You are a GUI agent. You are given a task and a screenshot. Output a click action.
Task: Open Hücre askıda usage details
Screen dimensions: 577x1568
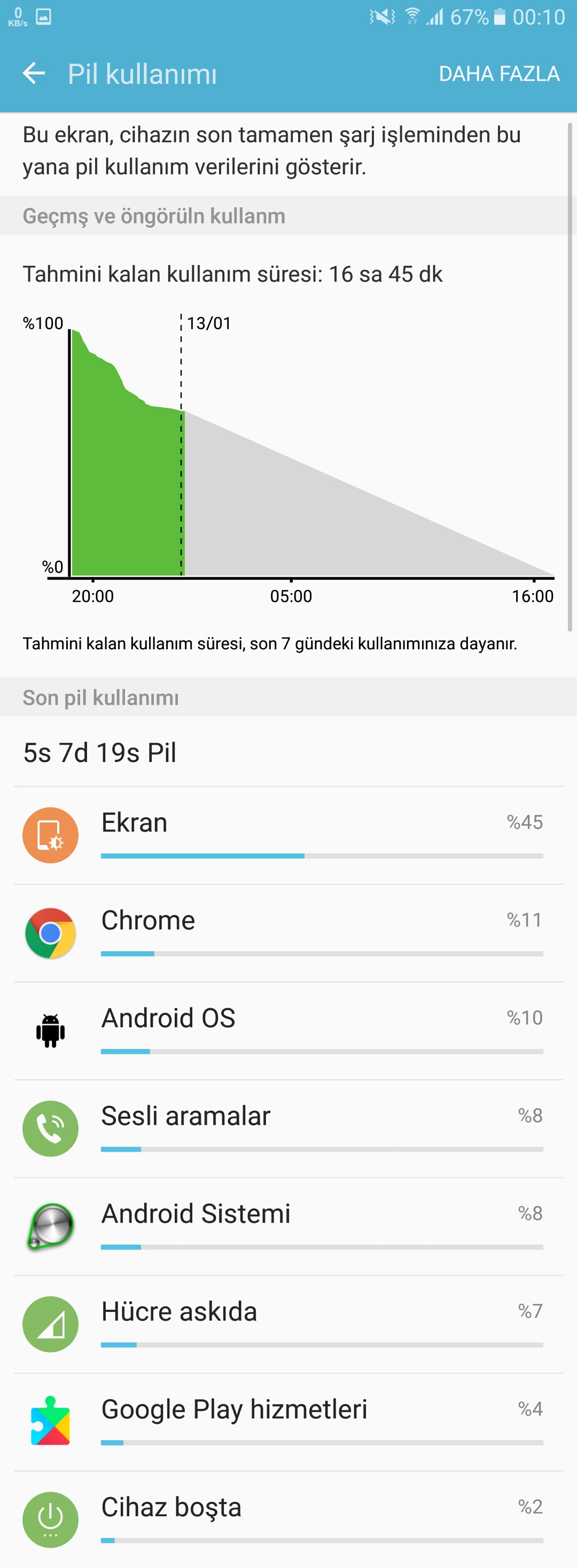288,1324
